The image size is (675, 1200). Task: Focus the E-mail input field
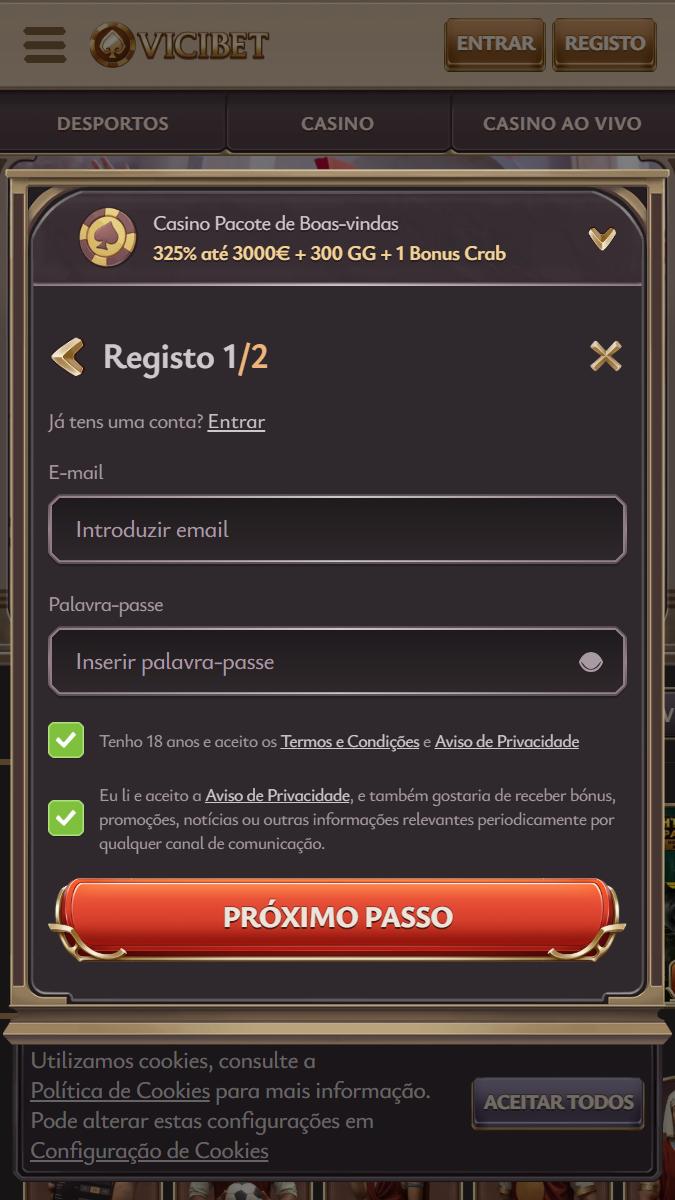tap(337, 530)
